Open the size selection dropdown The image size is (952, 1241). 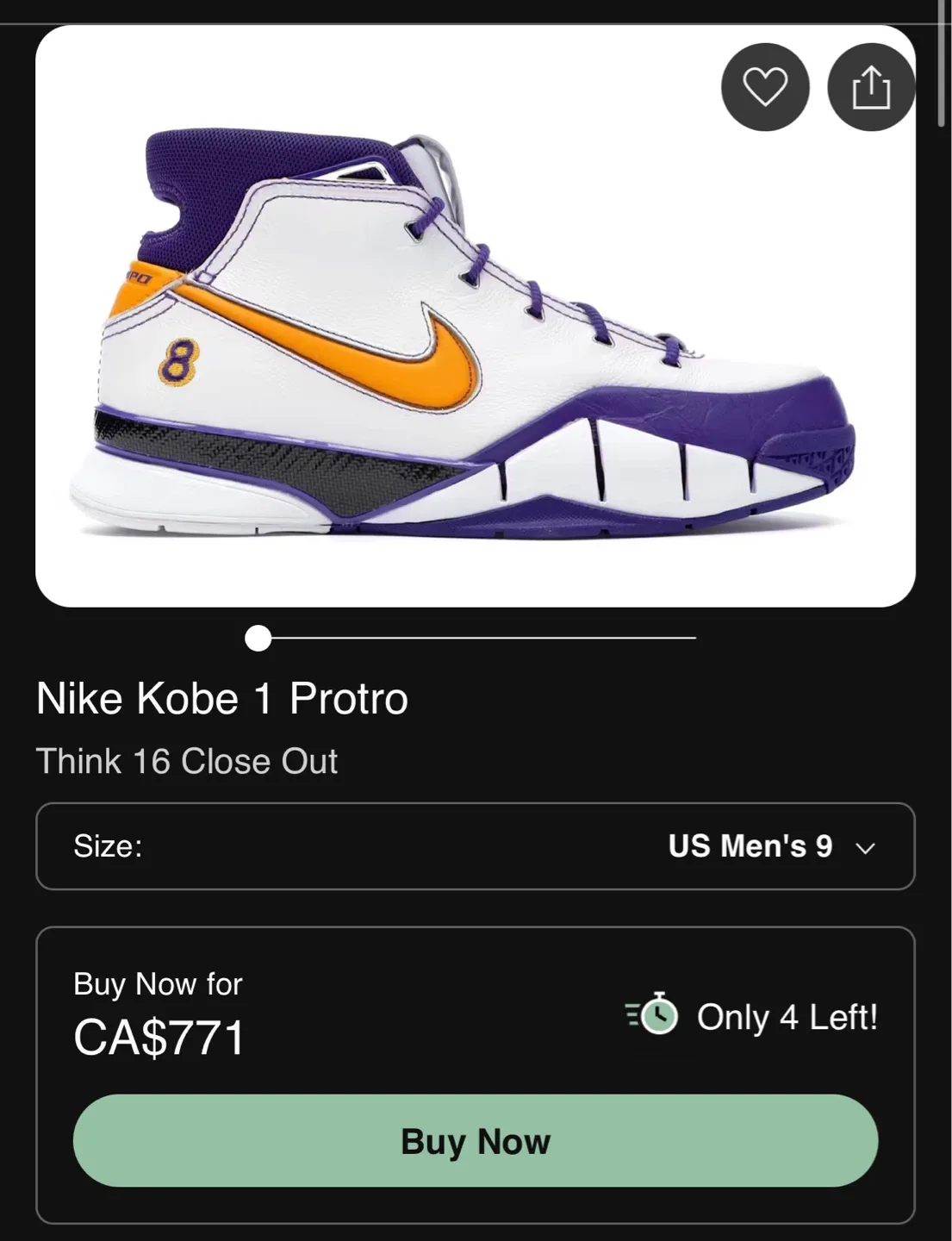[x=476, y=846]
